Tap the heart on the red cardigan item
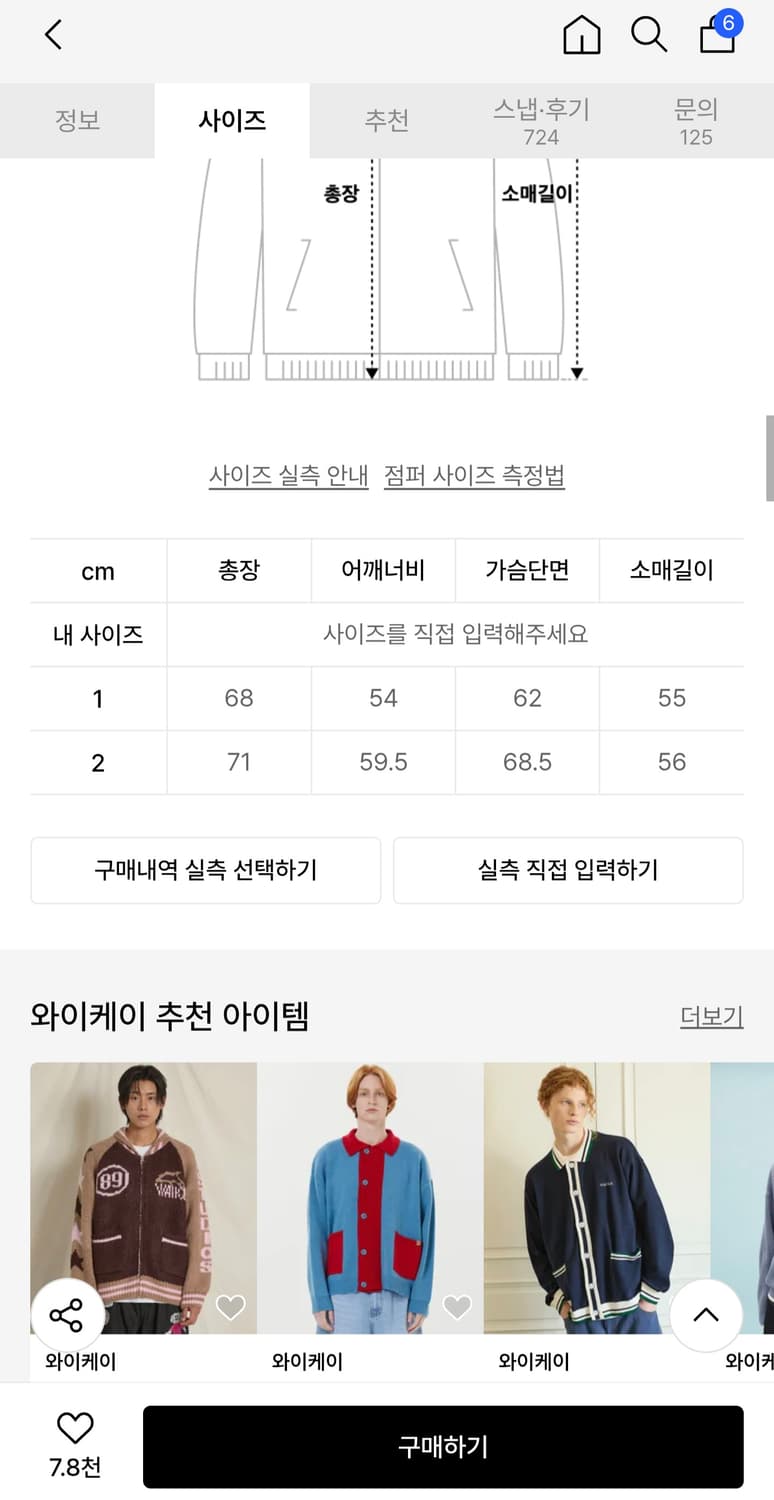Screen dimensions: 774x1500 click(x=457, y=1307)
